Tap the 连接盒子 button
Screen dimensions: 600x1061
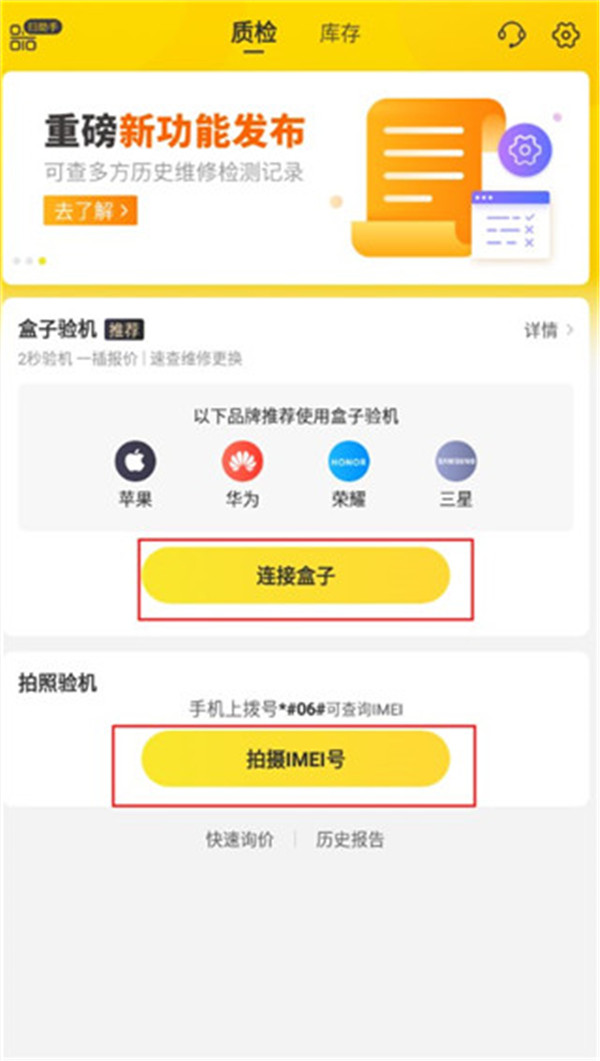point(296,576)
